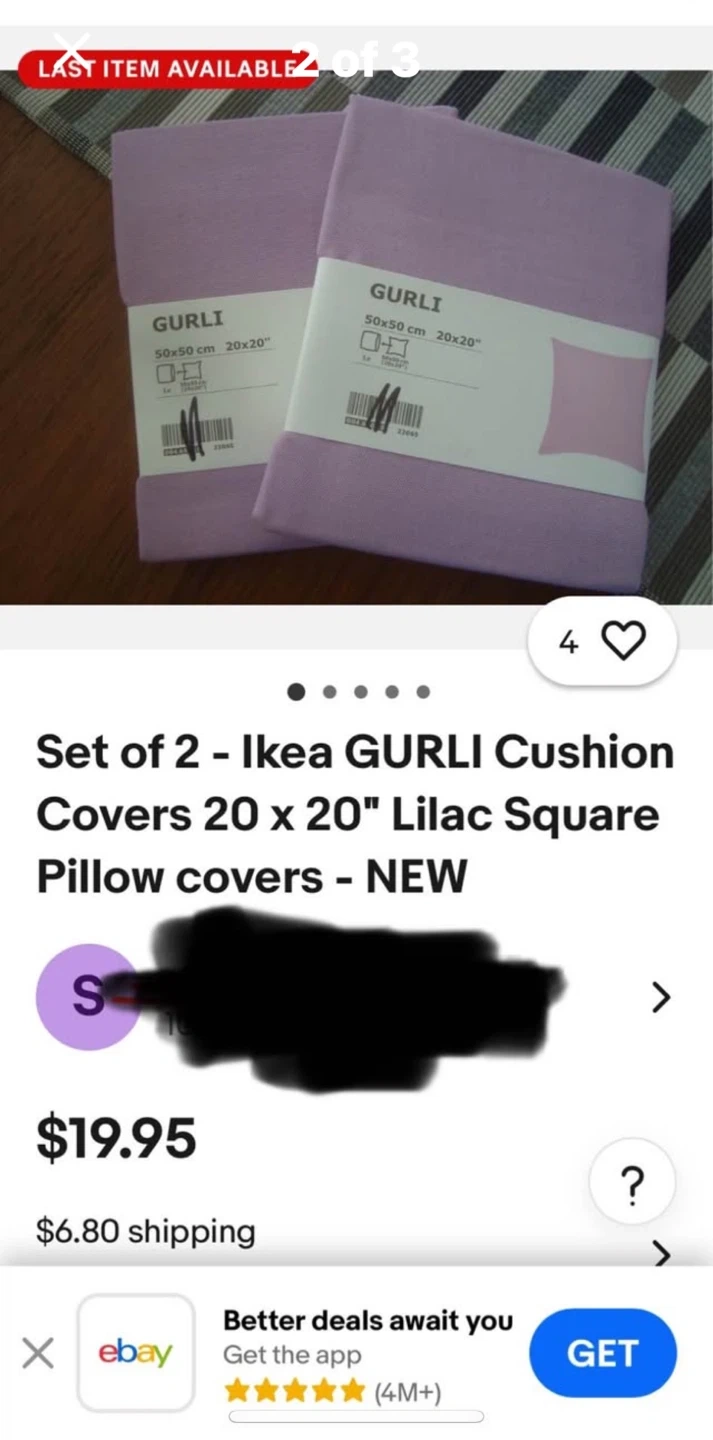Tap the image page indicator dots
This screenshot has width=713, height=1440.
(x=359, y=691)
